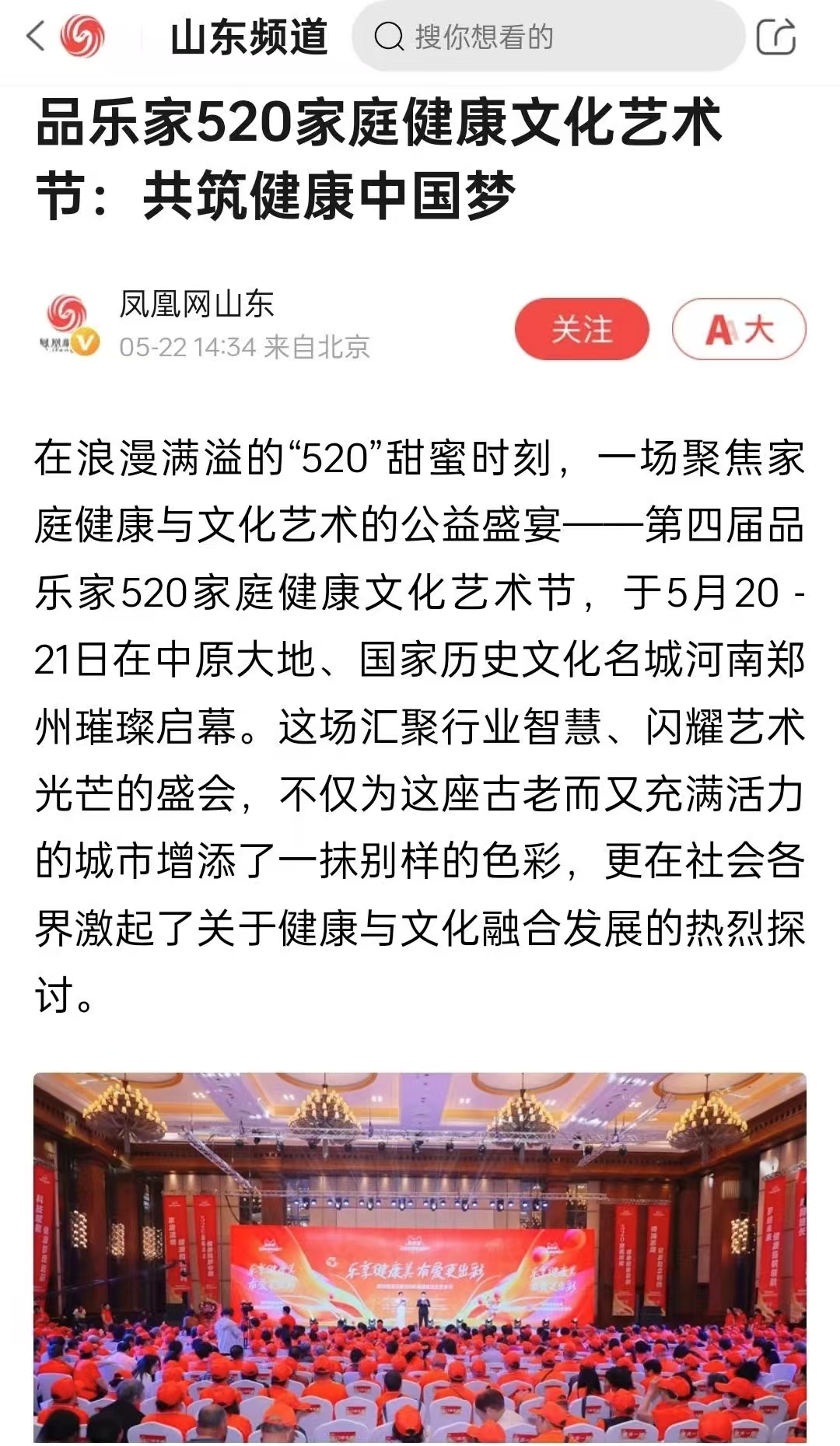Tap the orange V verification badge
Image resolution: width=840 pixels, height=1446 pixels.
(86, 341)
